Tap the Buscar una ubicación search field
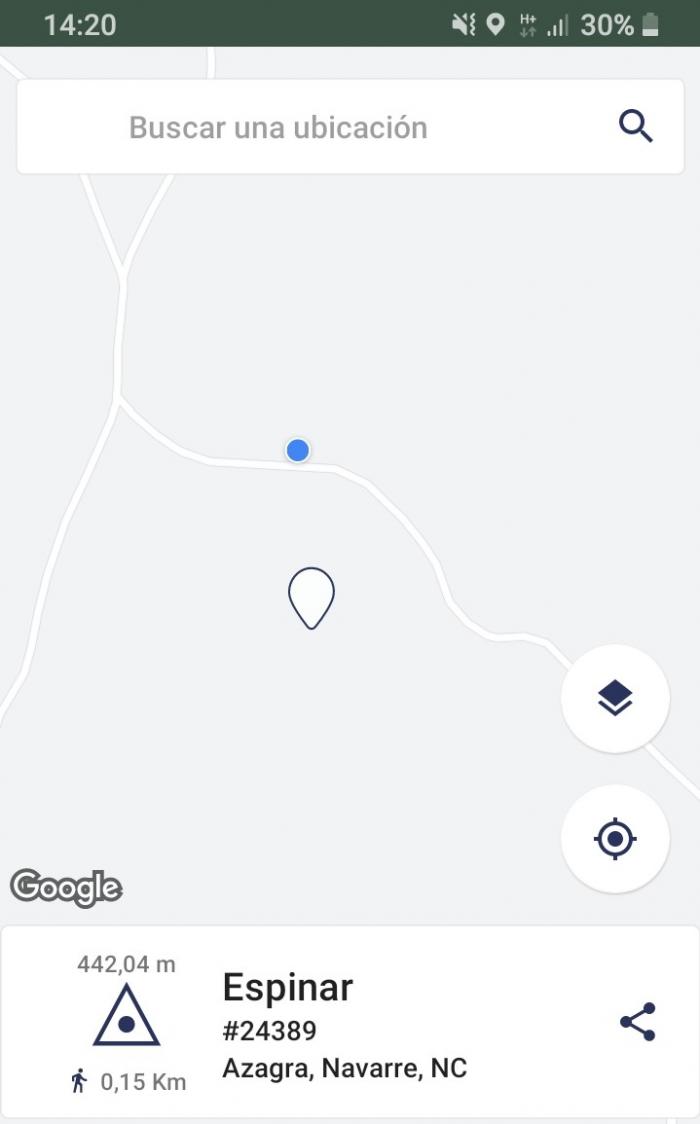 click(350, 127)
